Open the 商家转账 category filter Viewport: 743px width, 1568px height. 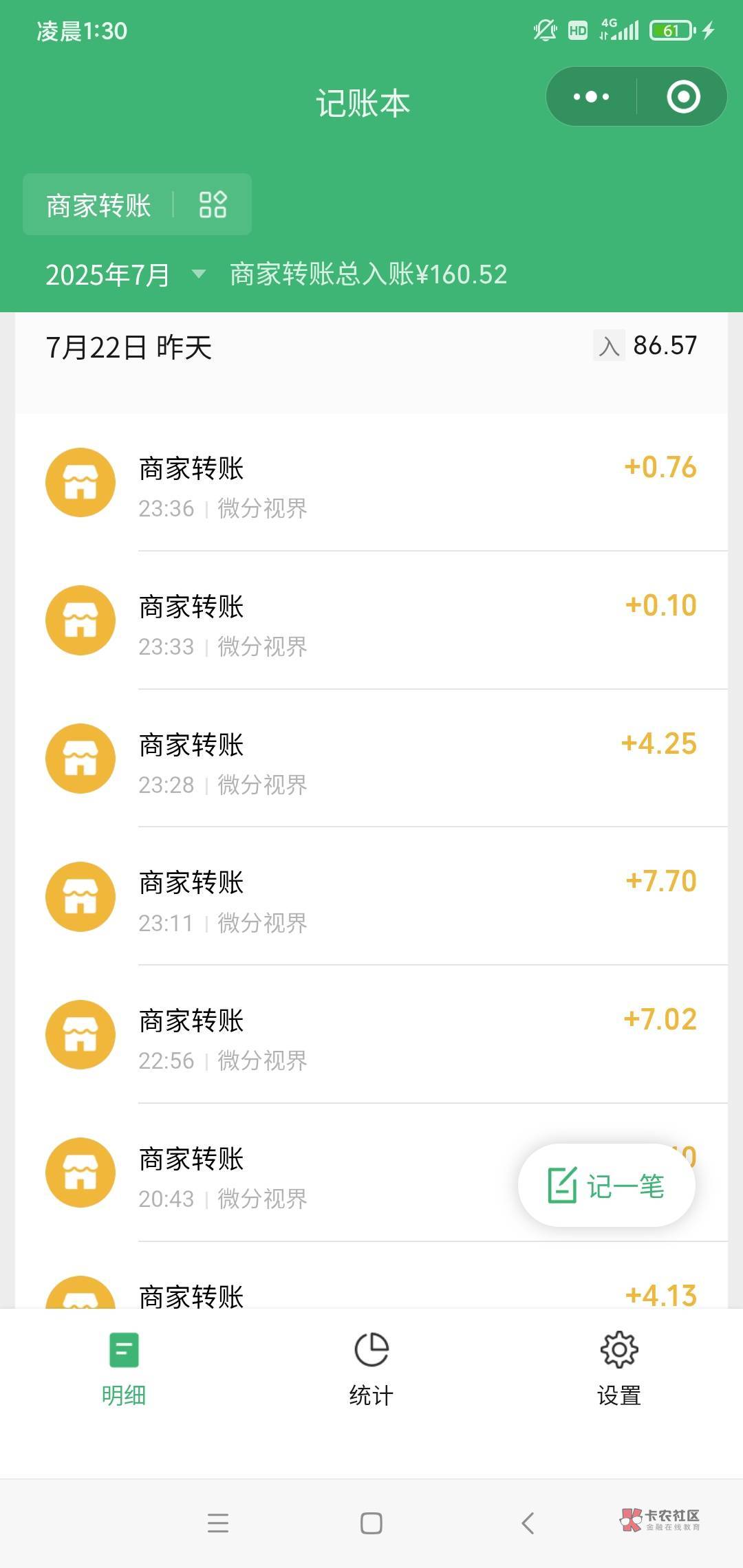click(137, 204)
